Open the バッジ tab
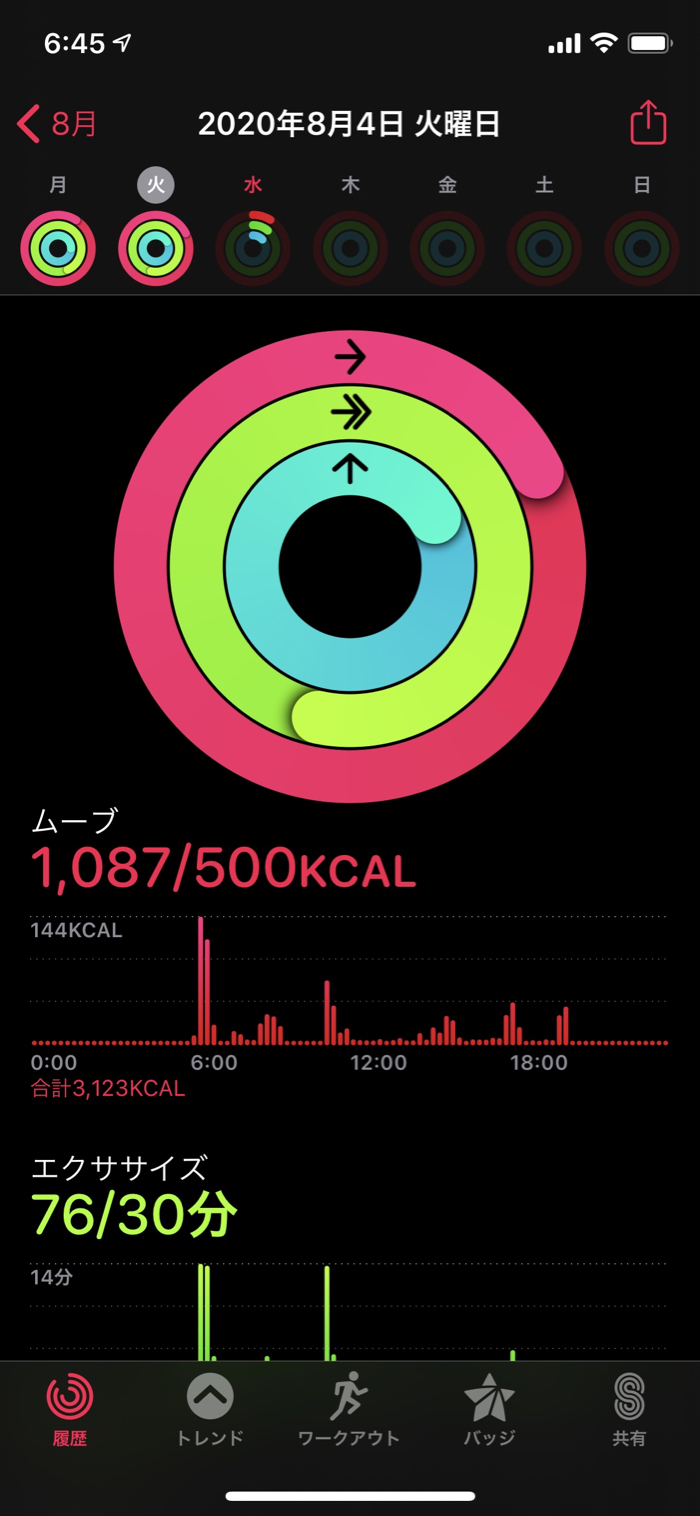 489,1410
